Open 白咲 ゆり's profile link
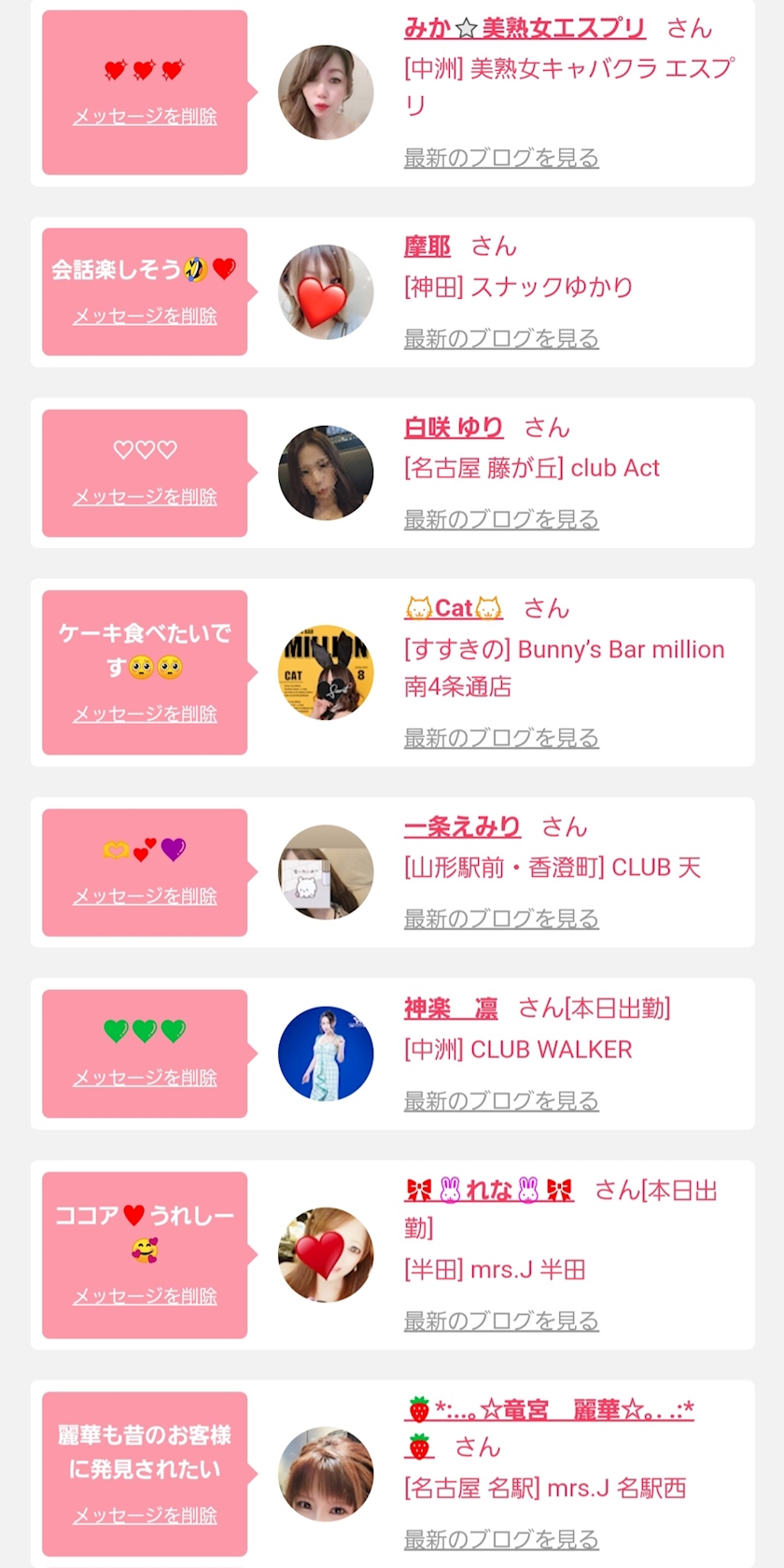This screenshot has height=1568, width=784. point(453,428)
